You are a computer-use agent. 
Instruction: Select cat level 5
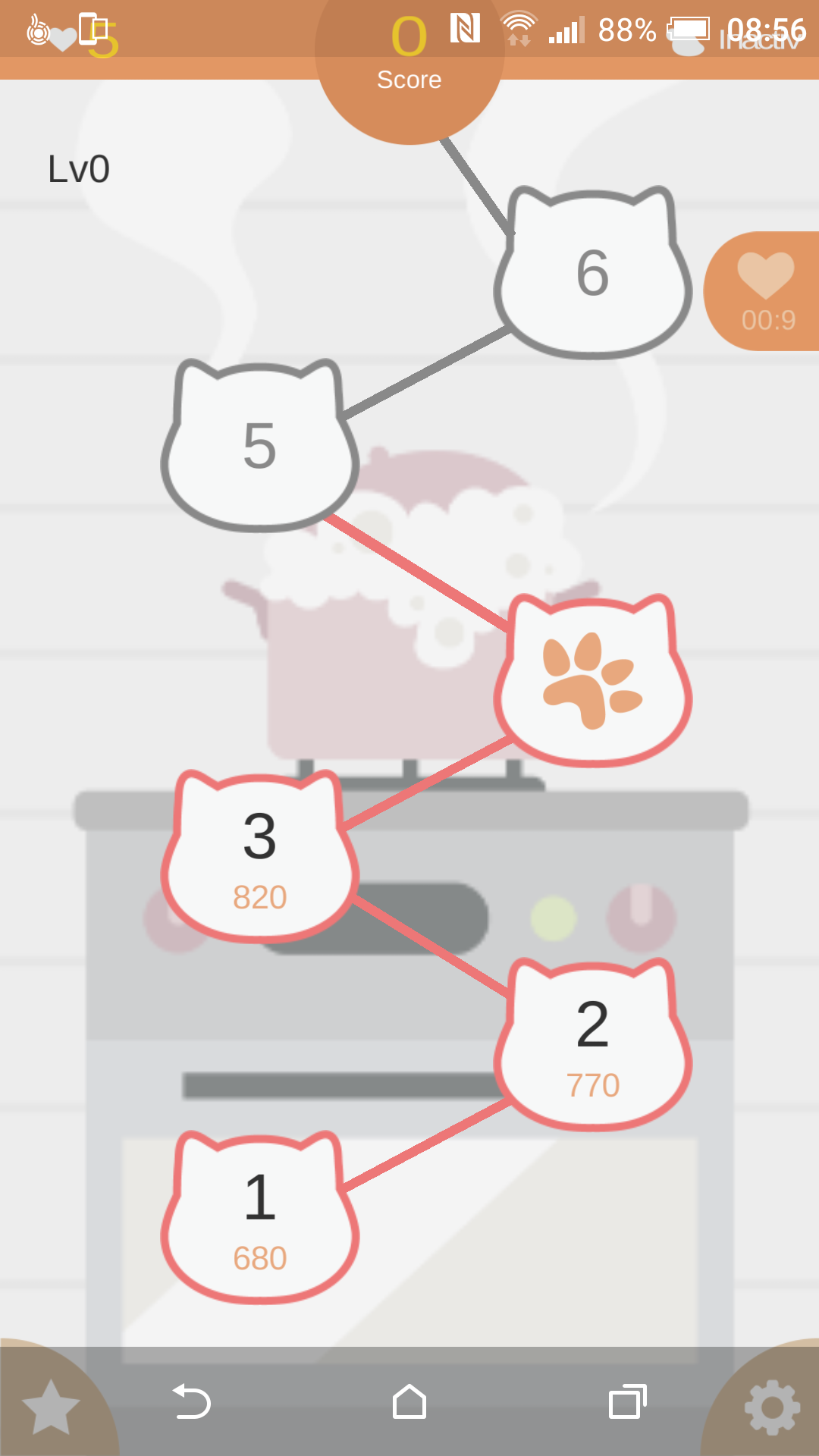point(259,447)
